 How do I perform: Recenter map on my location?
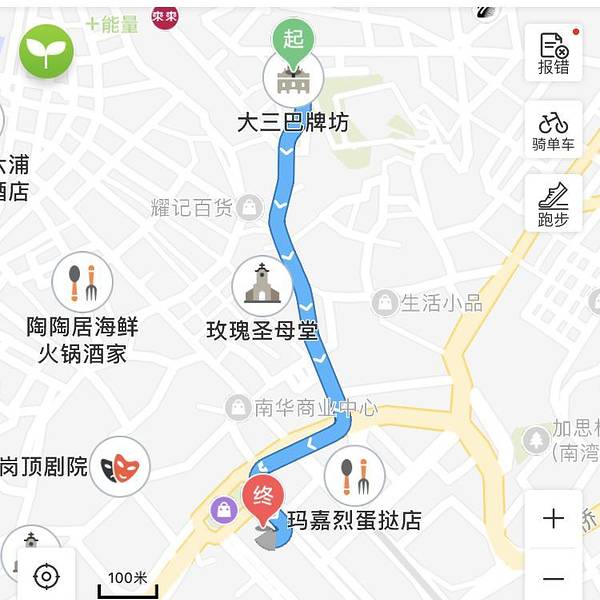coord(45,576)
